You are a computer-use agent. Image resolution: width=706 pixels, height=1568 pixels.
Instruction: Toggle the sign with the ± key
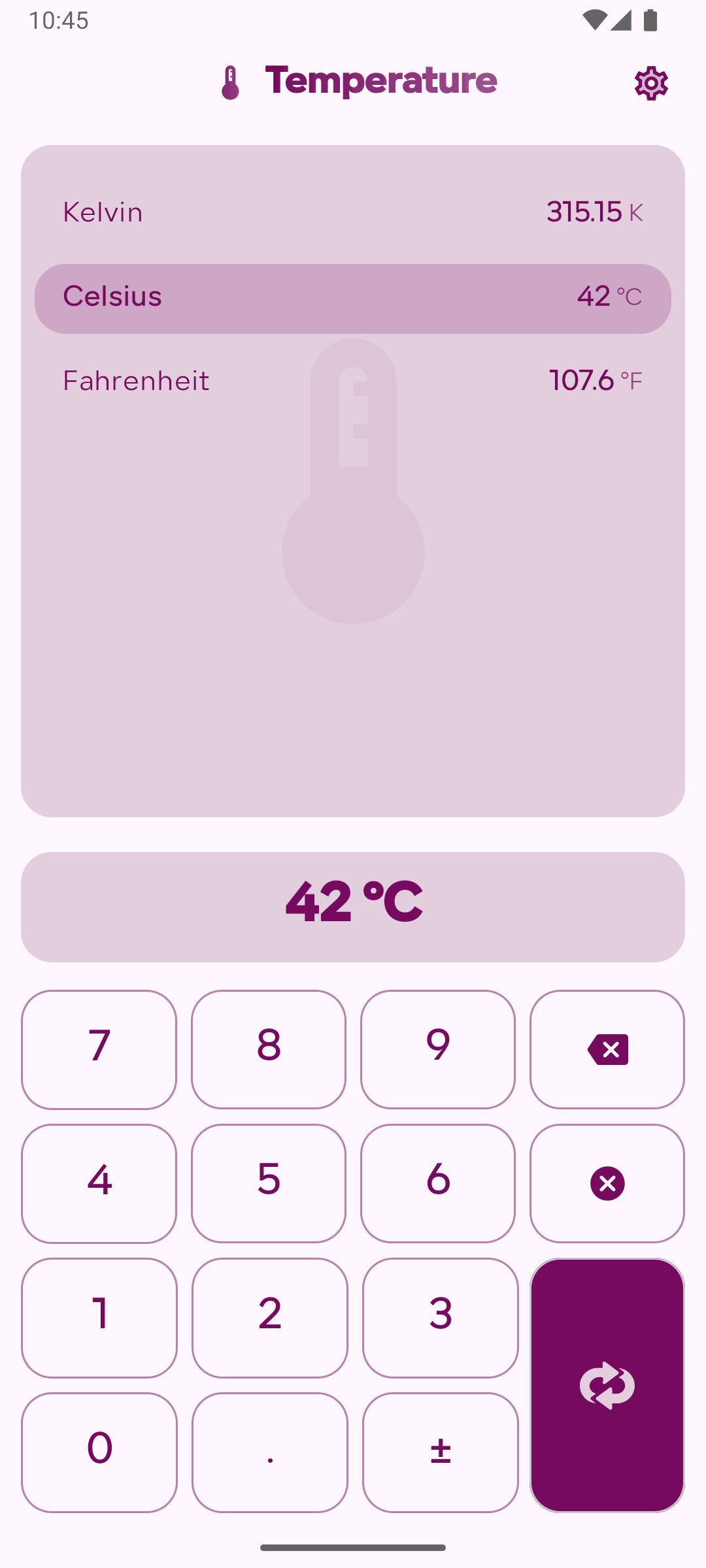pyautogui.click(x=439, y=1451)
